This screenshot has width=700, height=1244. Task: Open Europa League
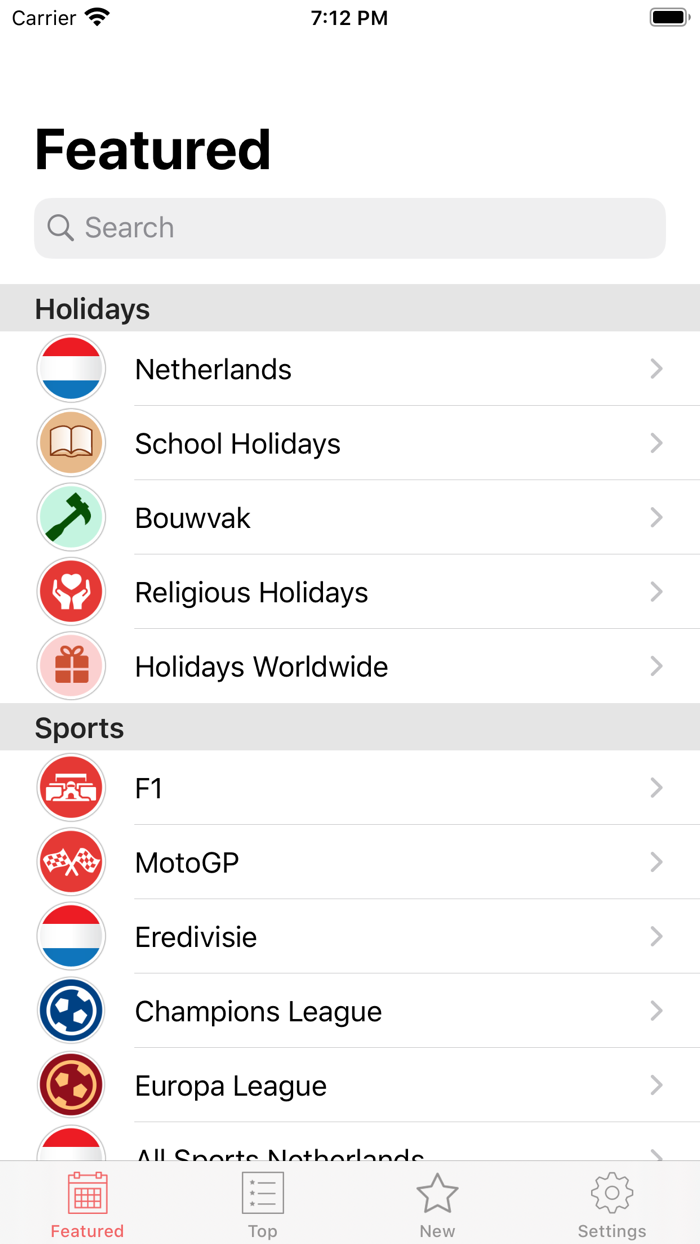[350, 1085]
